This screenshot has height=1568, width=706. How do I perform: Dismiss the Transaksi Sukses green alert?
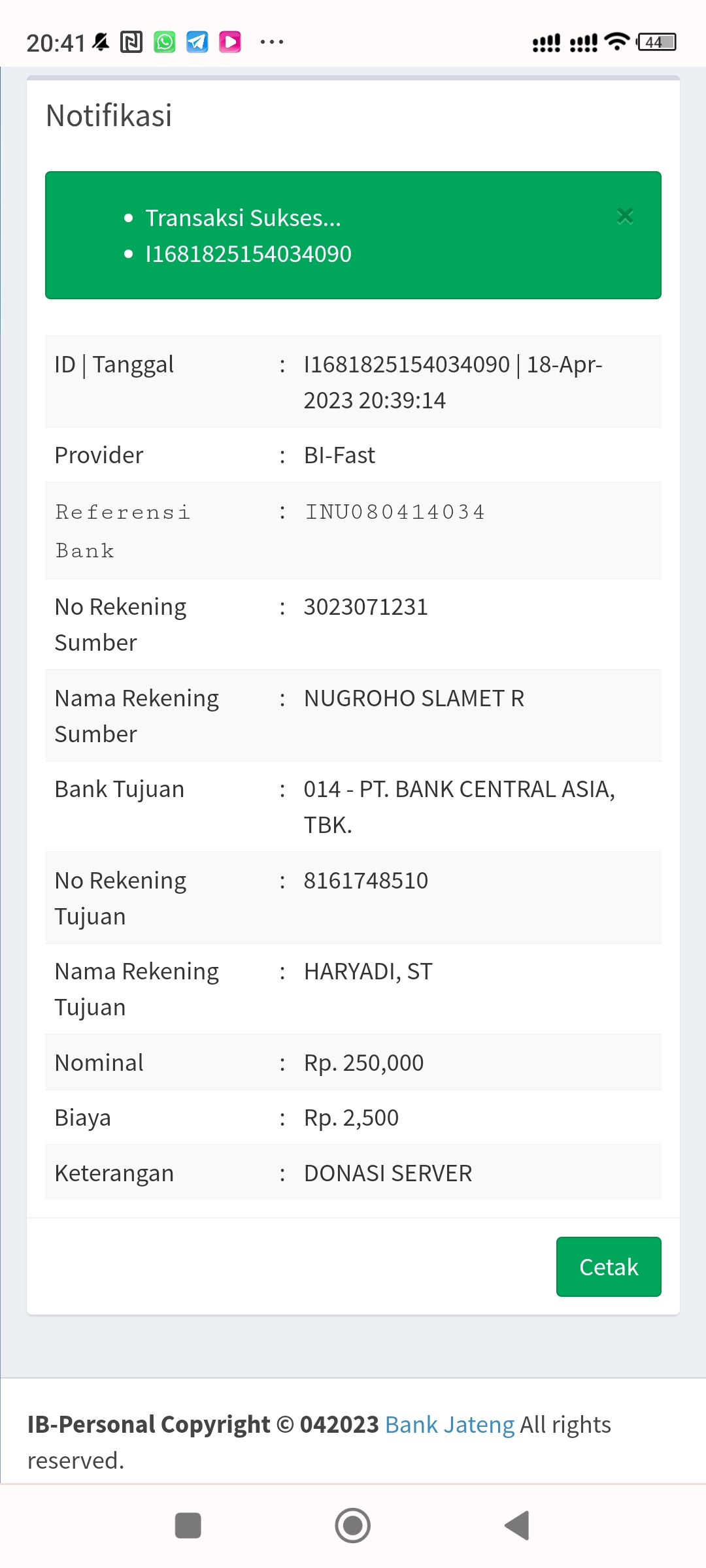(625, 216)
